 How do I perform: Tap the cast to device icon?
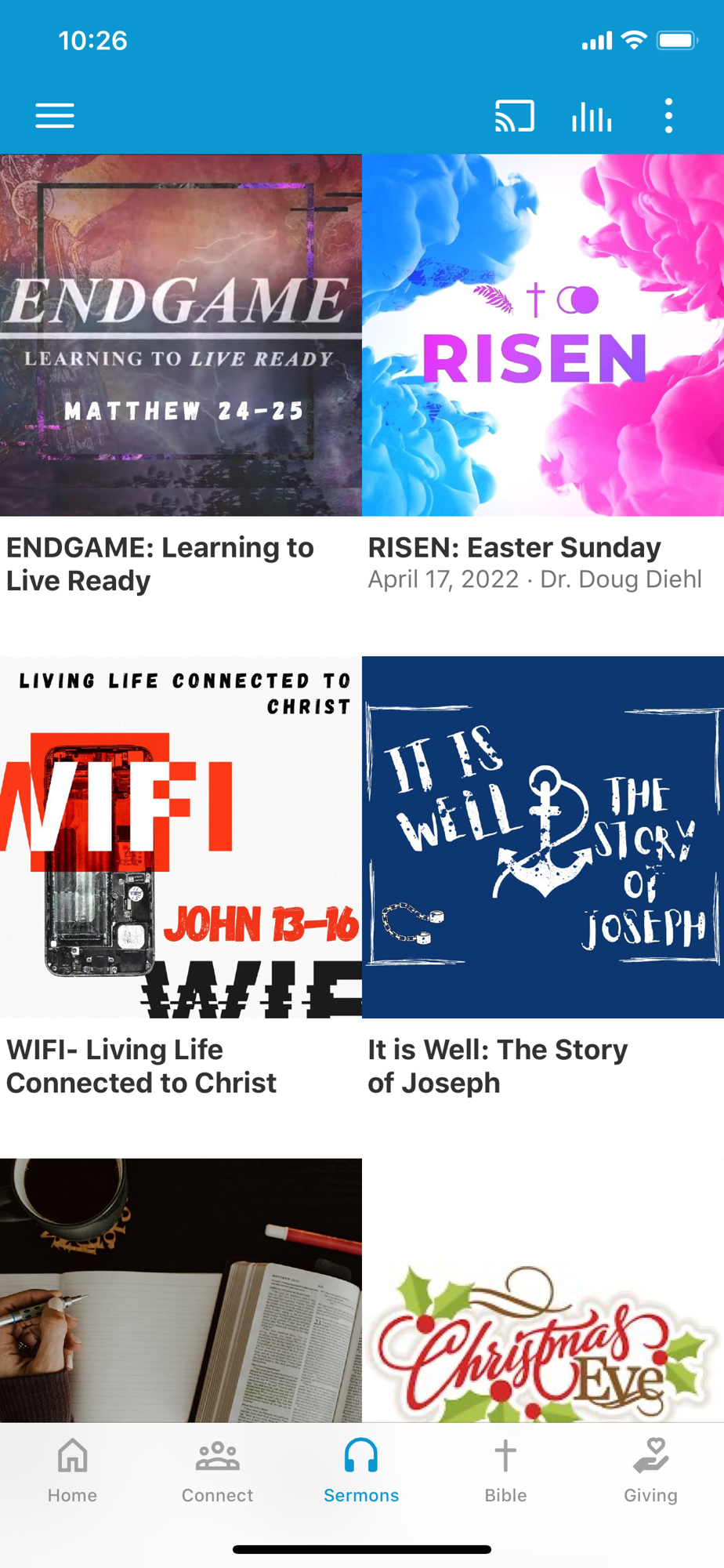514,116
